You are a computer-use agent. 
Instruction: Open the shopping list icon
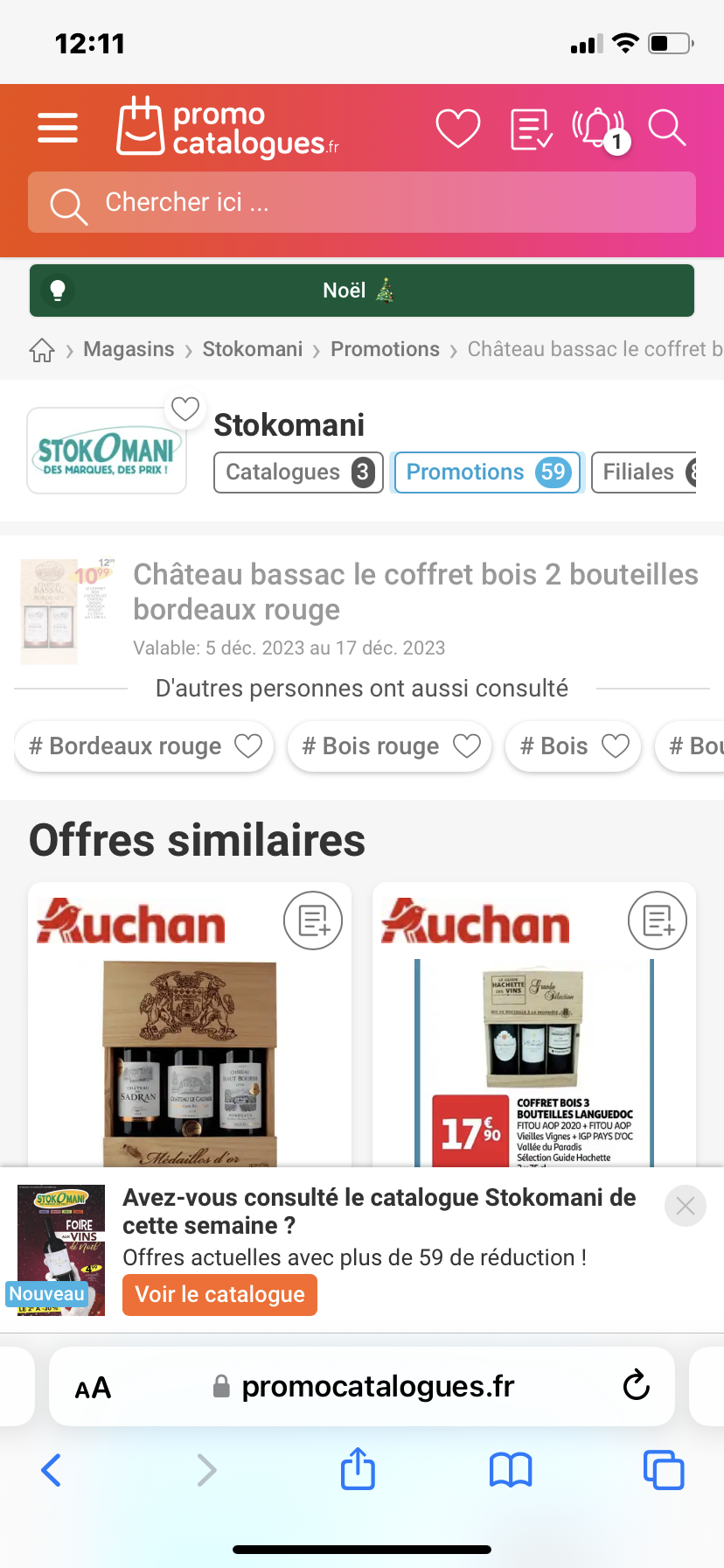click(531, 129)
